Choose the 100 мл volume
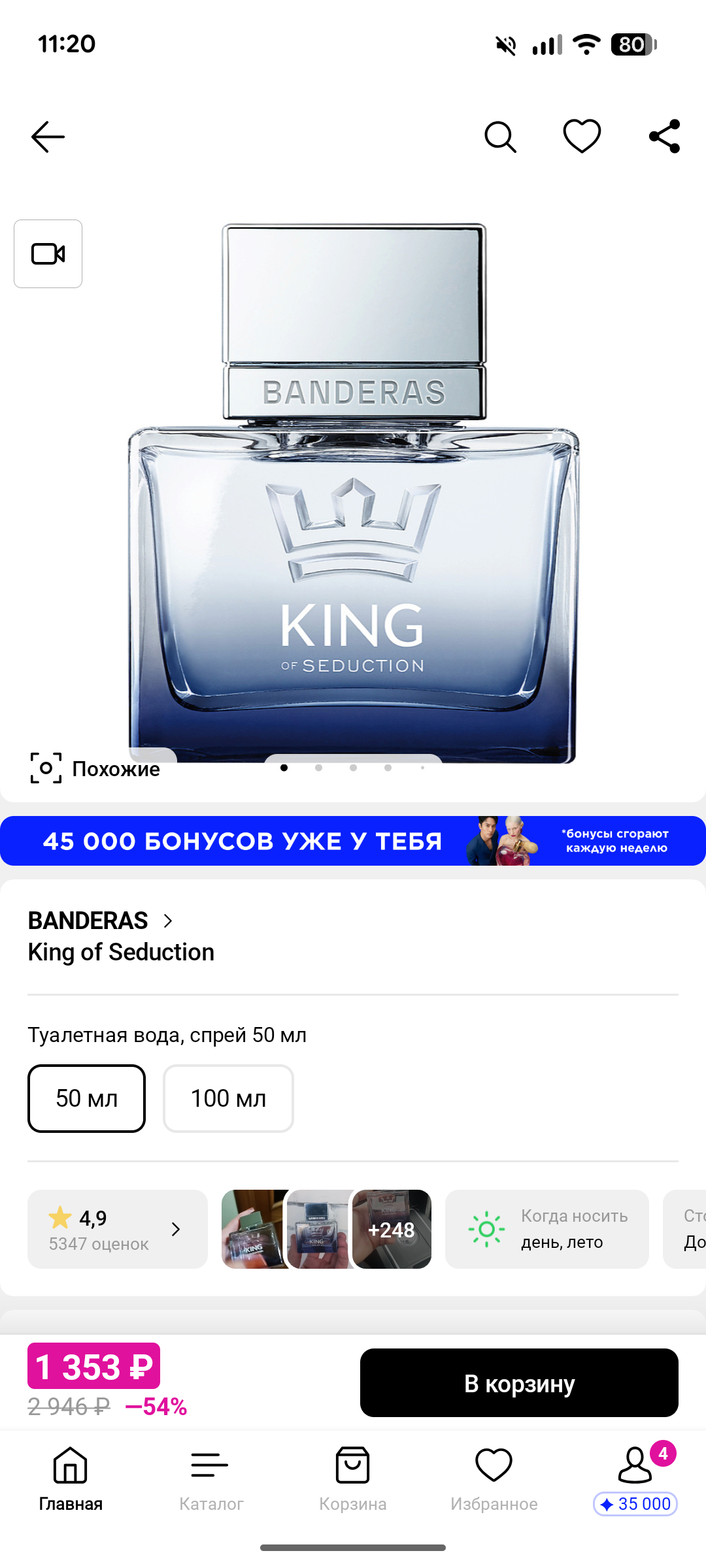706x1568 pixels. click(x=228, y=1098)
